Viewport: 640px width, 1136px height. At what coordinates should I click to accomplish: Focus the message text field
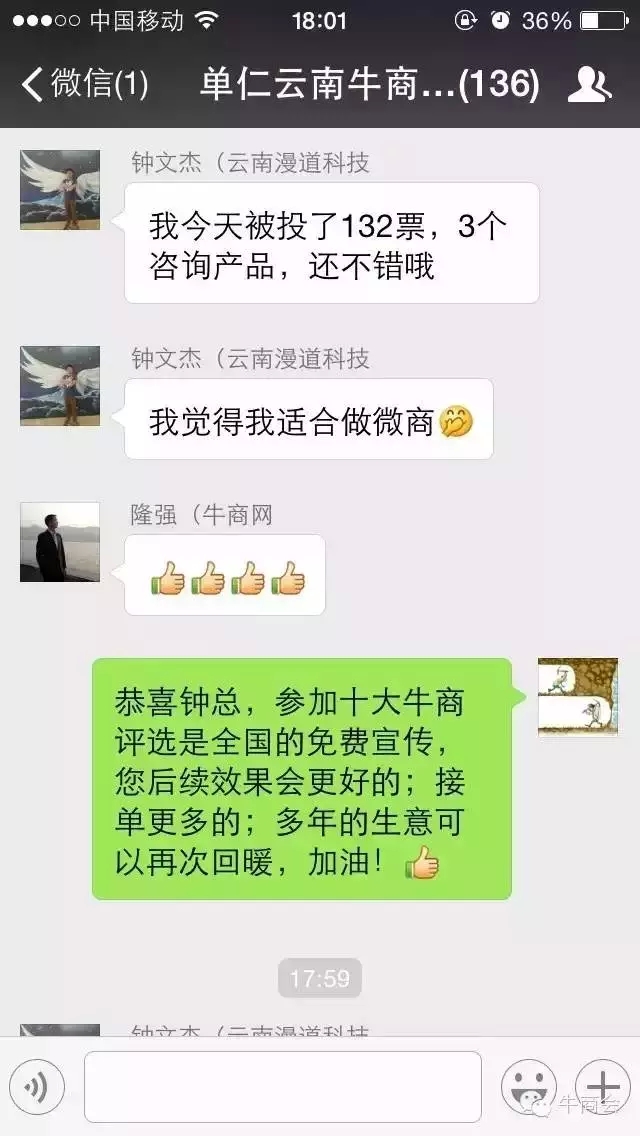(282, 1086)
